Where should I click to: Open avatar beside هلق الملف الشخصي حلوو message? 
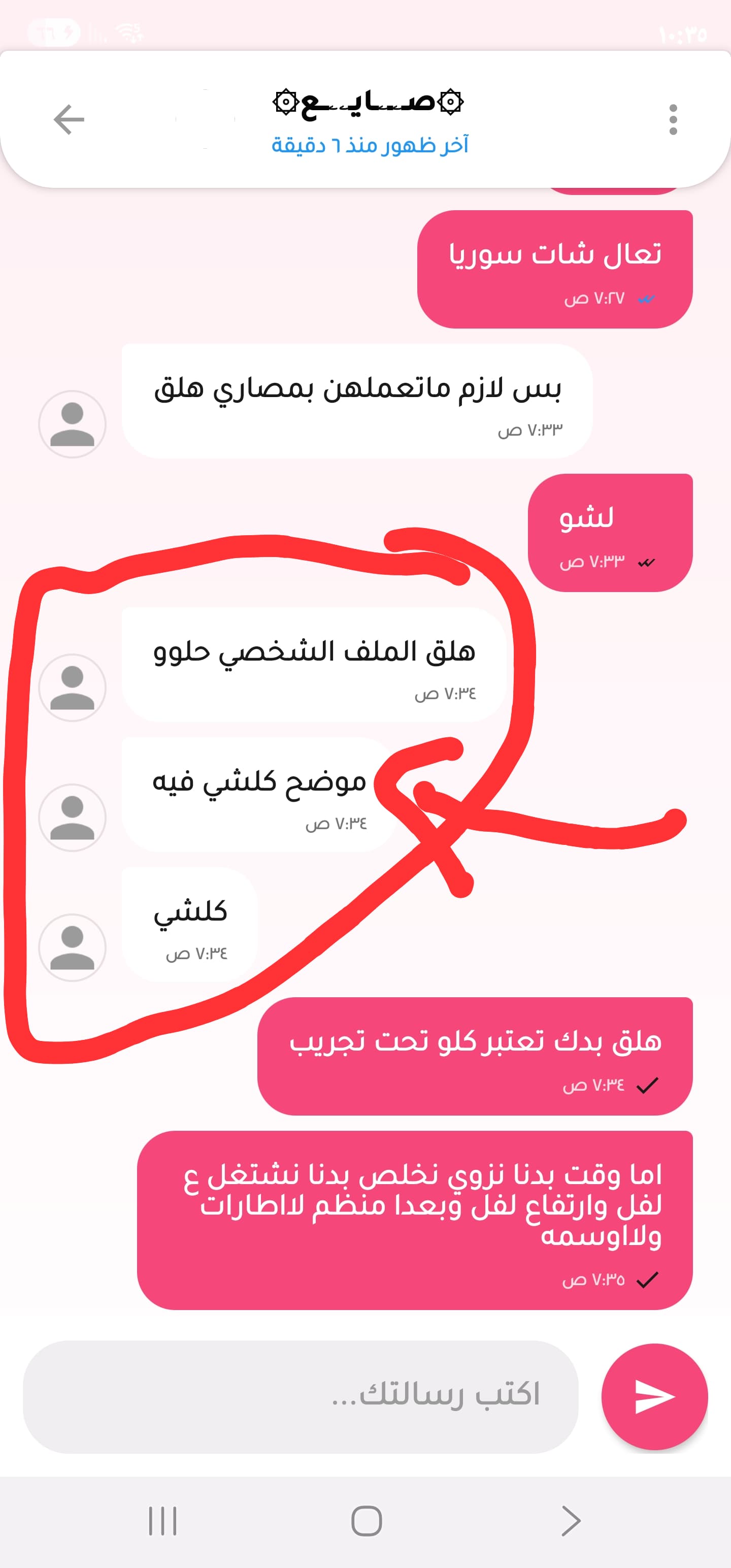73,688
